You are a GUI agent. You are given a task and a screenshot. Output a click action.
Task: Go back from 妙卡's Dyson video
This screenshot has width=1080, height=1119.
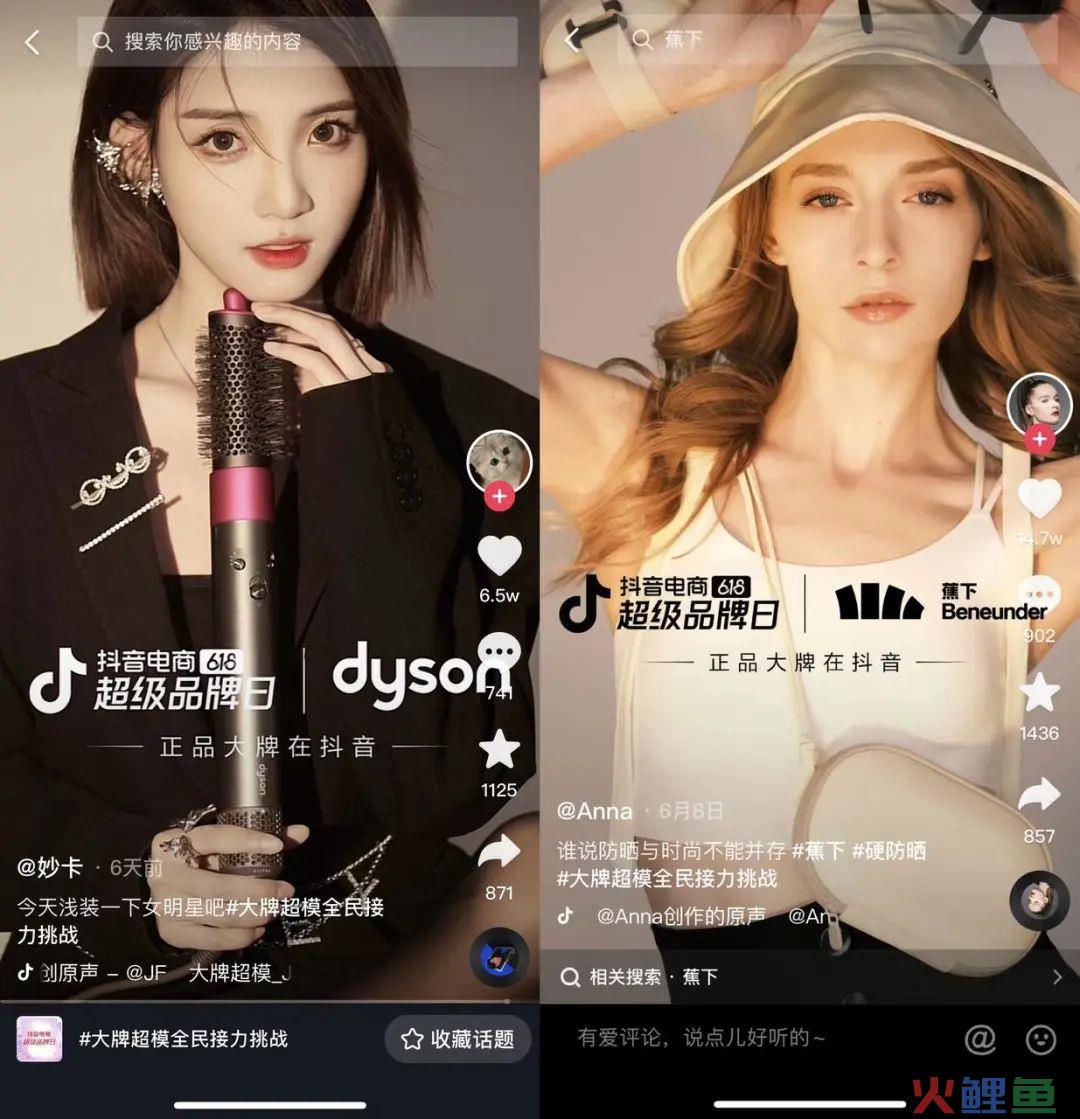32,42
